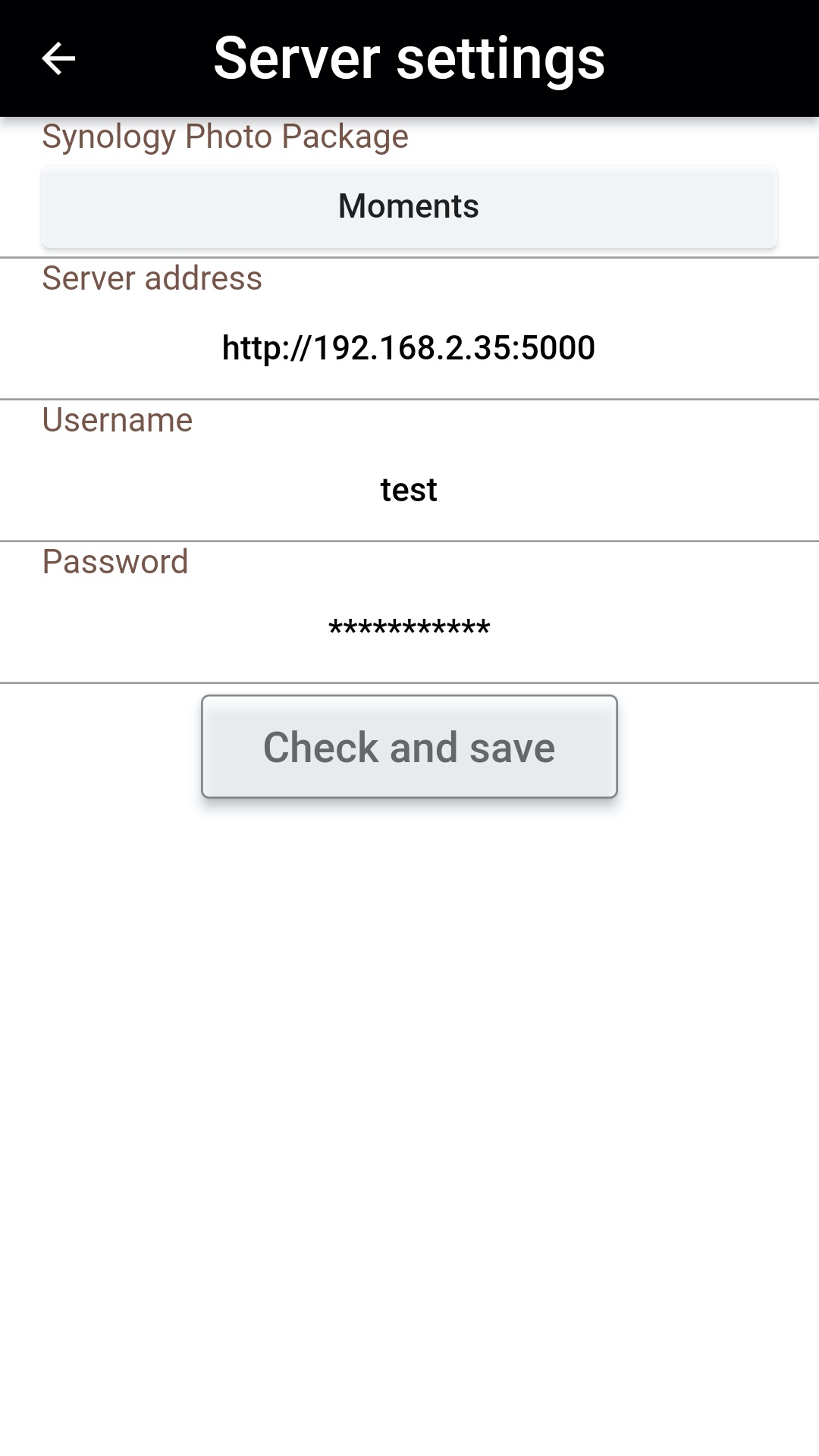The image size is (819, 1456).
Task: Tap the Password label
Action: (x=115, y=561)
